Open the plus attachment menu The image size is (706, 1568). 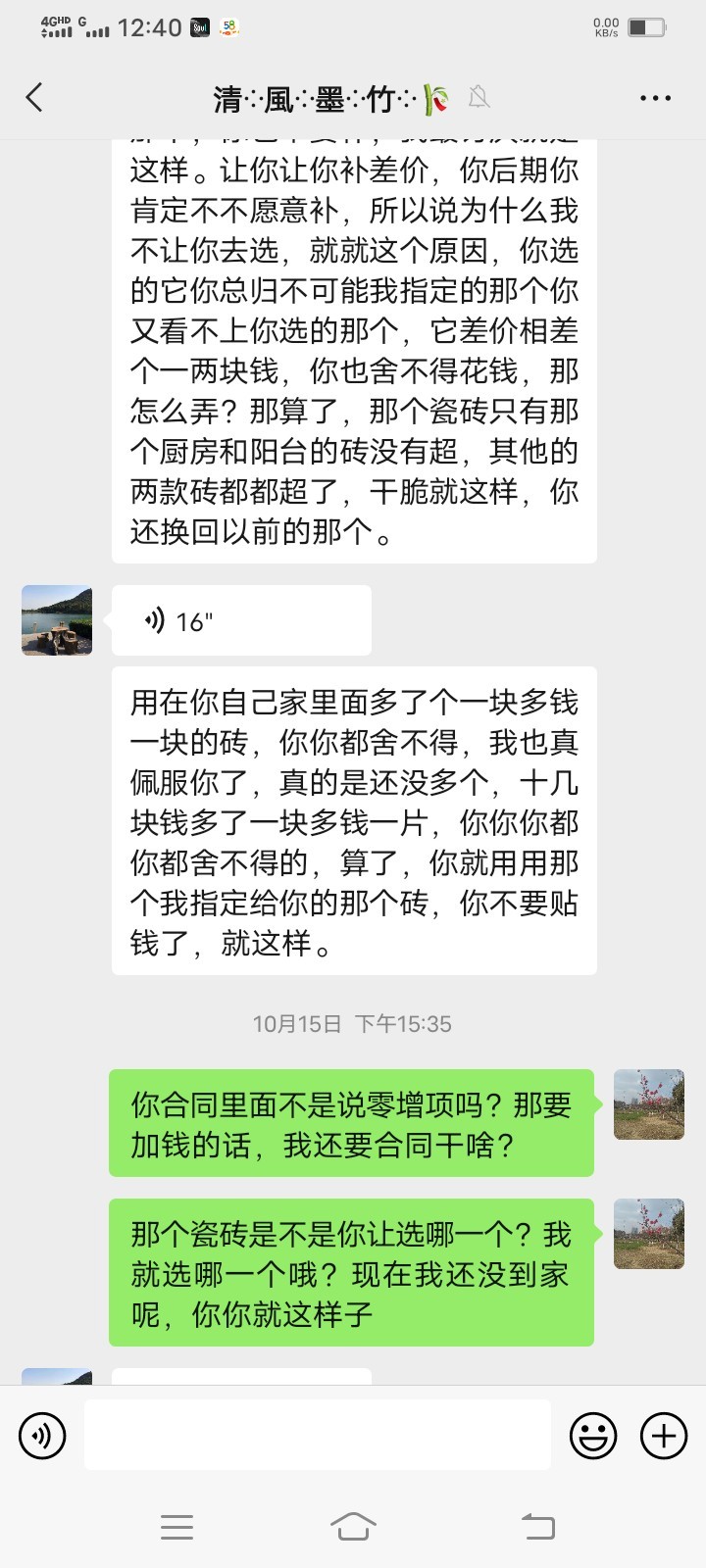(x=664, y=1436)
